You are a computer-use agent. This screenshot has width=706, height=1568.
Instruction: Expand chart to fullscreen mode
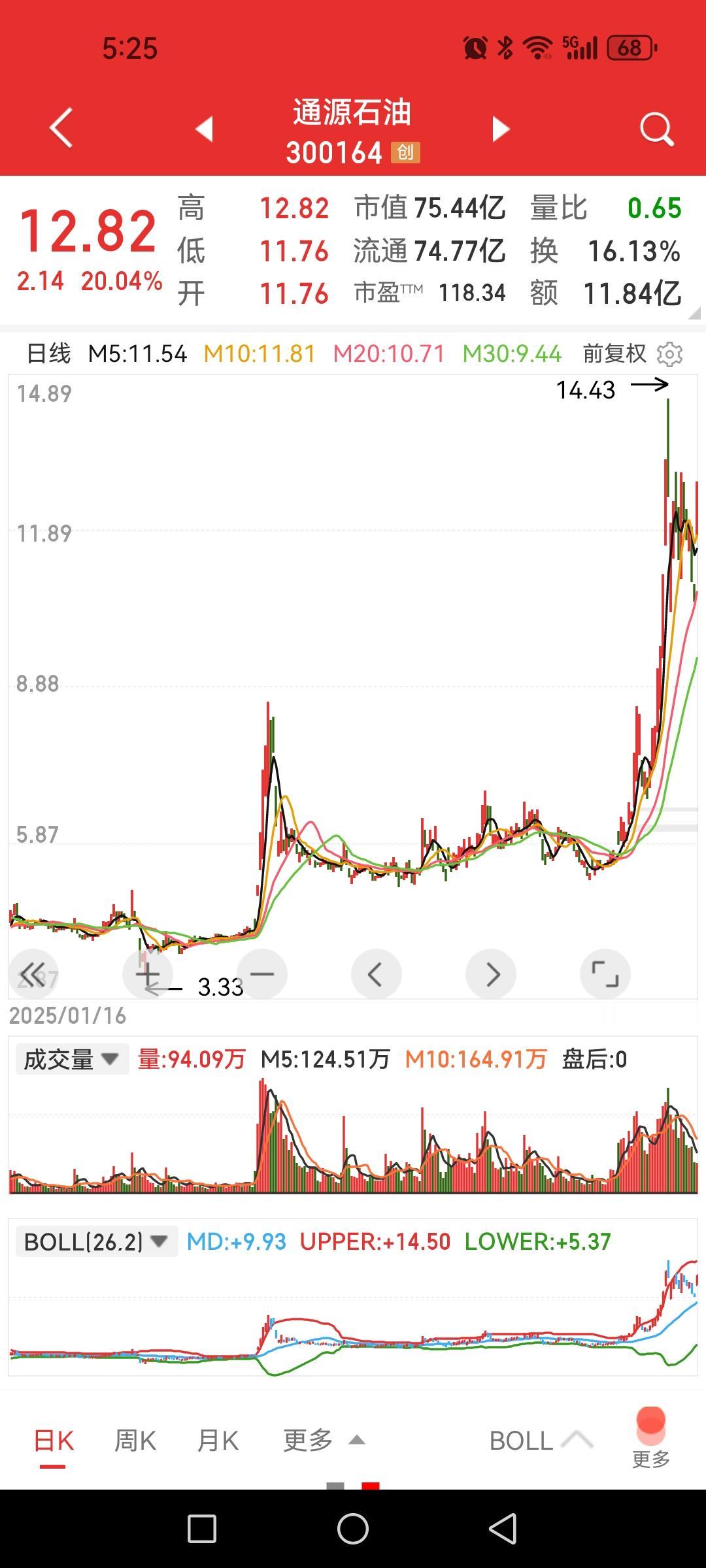click(x=605, y=973)
